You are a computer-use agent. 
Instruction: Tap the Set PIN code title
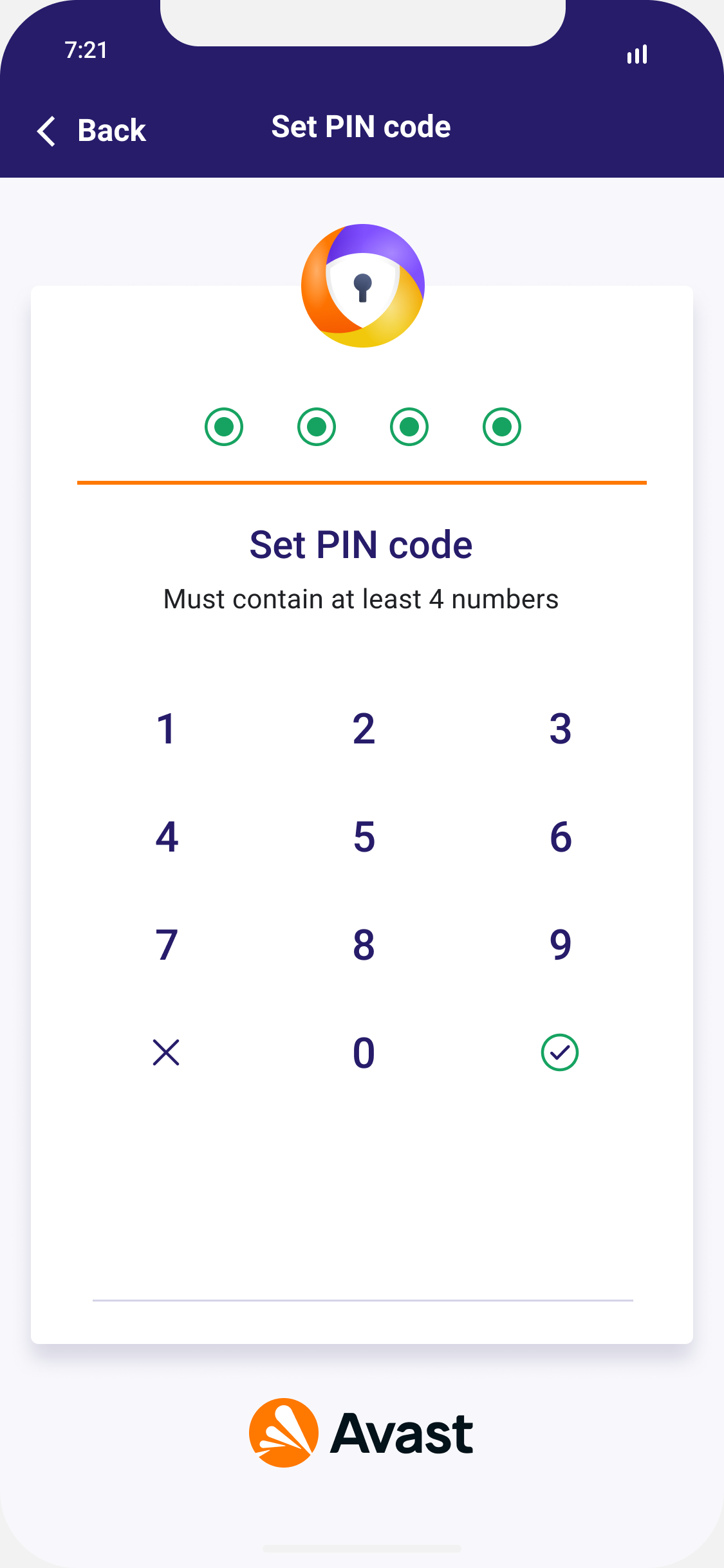click(361, 544)
